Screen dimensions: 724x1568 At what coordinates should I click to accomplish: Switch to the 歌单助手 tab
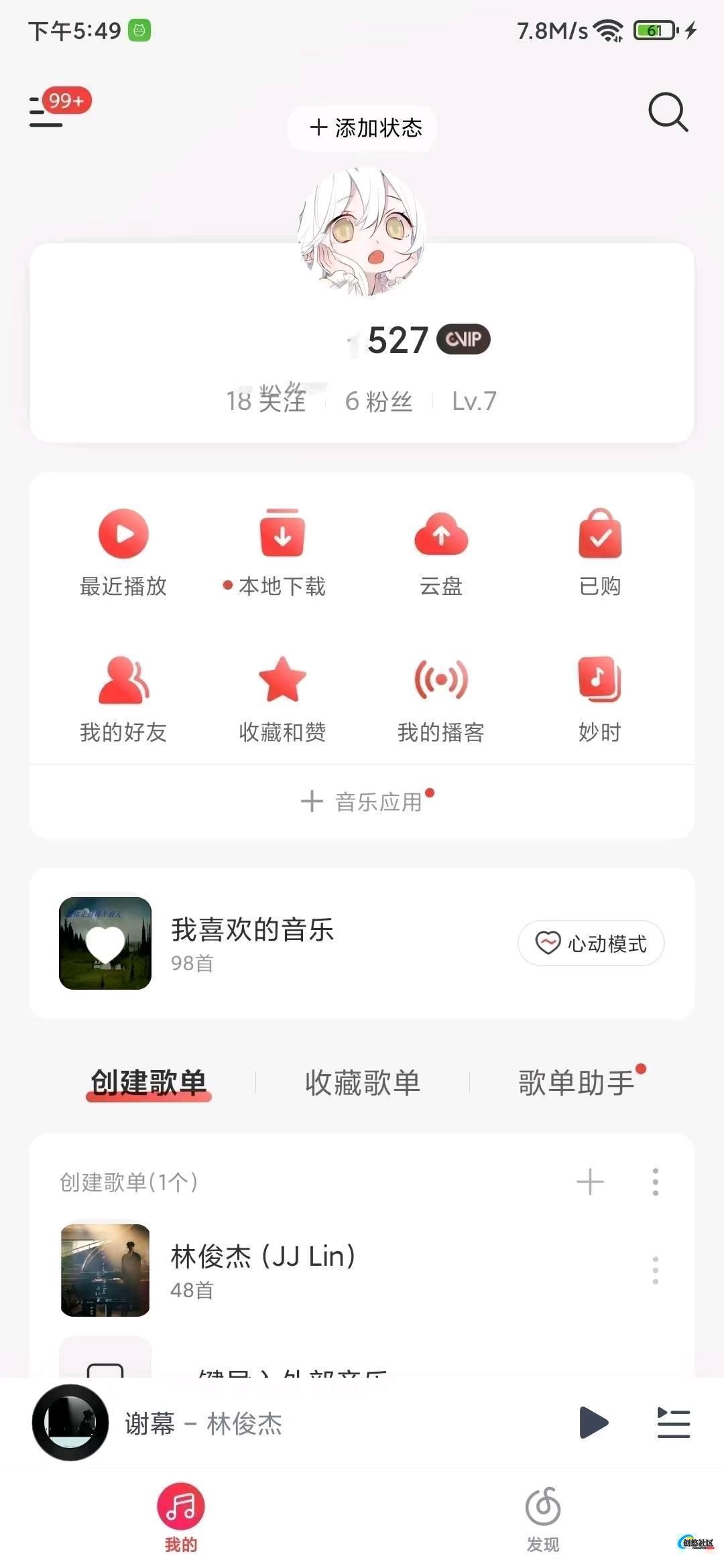[x=576, y=1082]
